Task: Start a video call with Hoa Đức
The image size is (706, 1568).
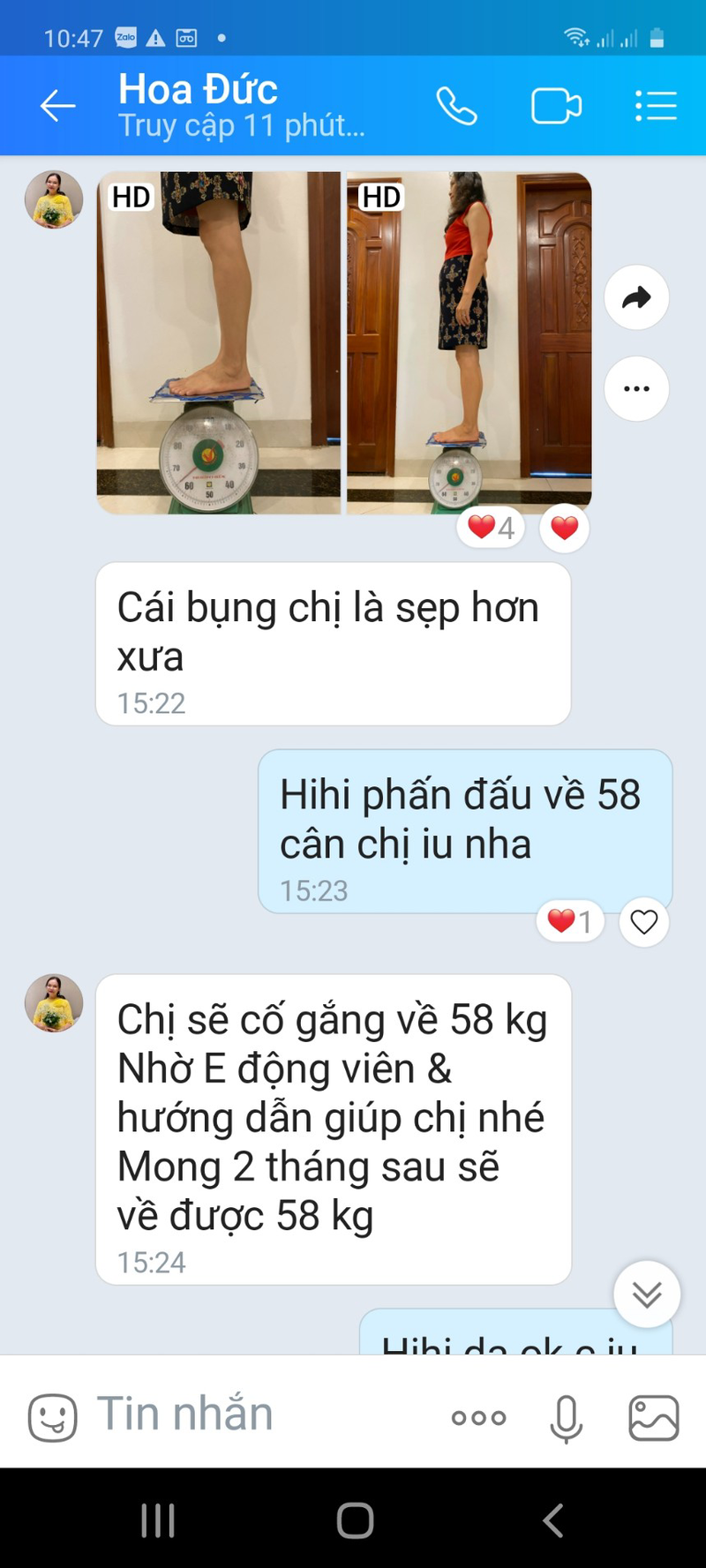Action: point(556,107)
